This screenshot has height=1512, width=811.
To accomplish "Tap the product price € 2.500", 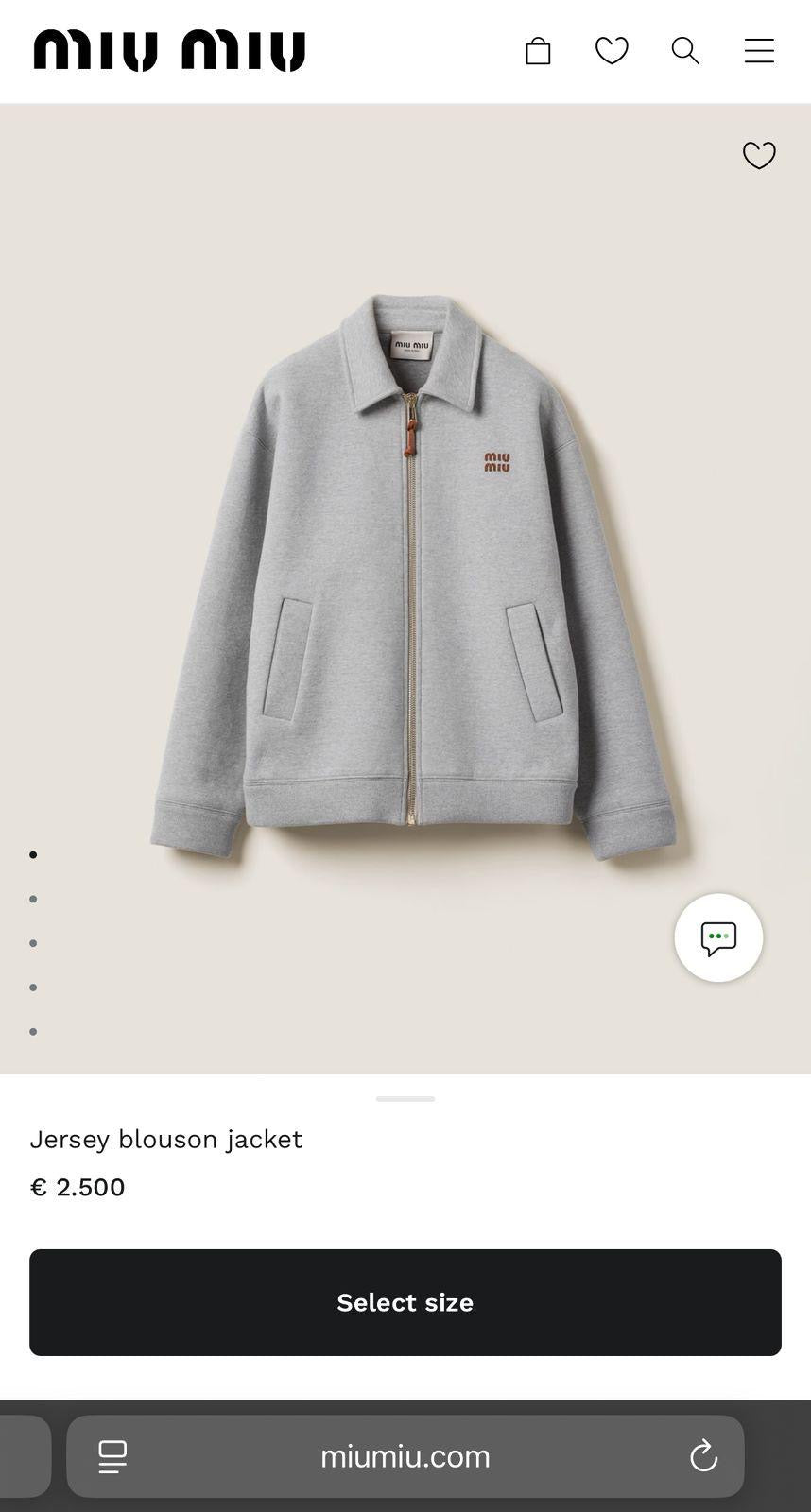I will (x=78, y=1188).
